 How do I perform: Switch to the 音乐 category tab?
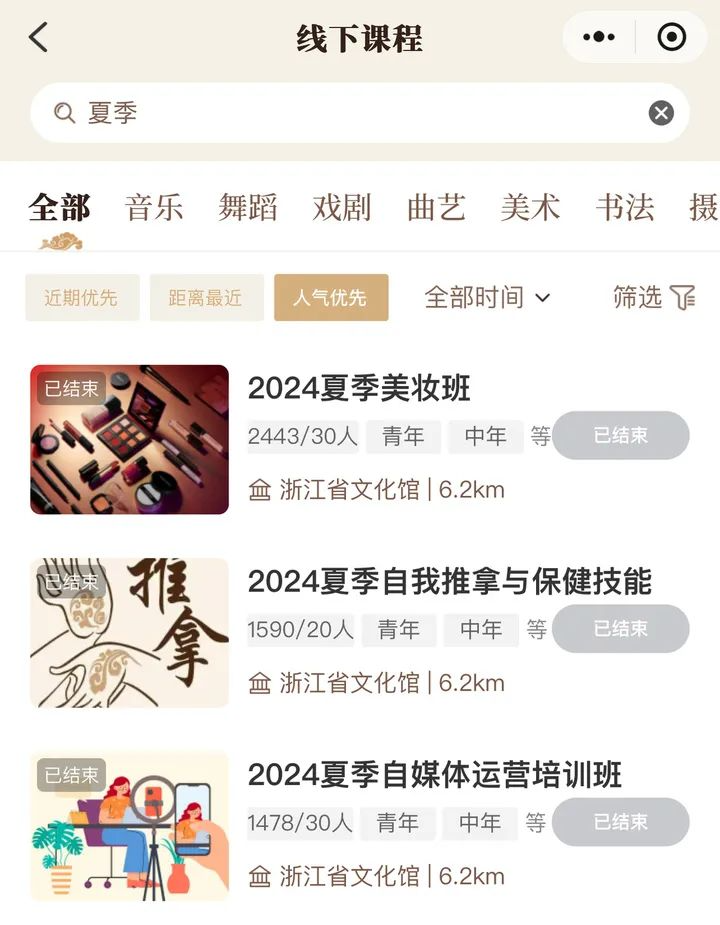(154, 208)
